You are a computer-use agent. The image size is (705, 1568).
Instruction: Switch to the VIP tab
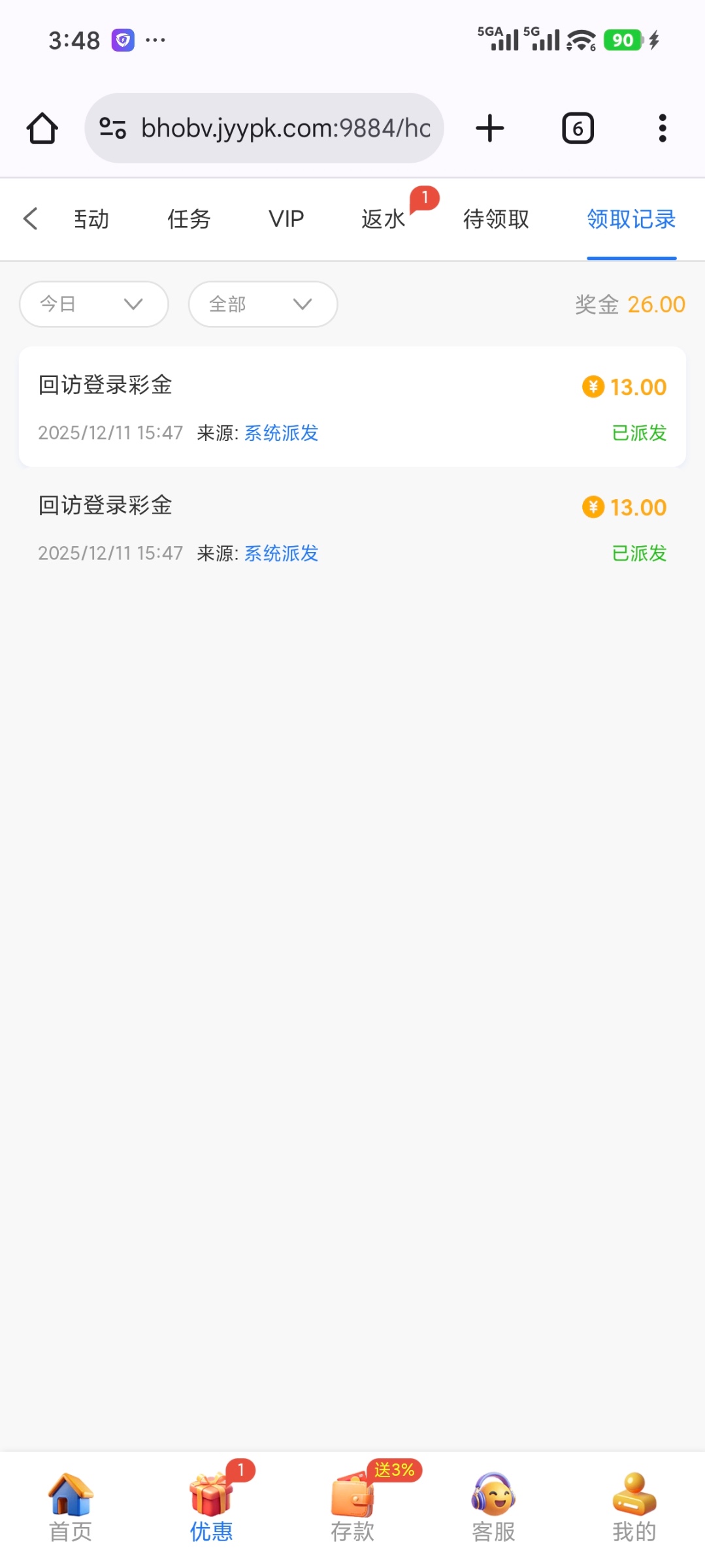(286, 219)
